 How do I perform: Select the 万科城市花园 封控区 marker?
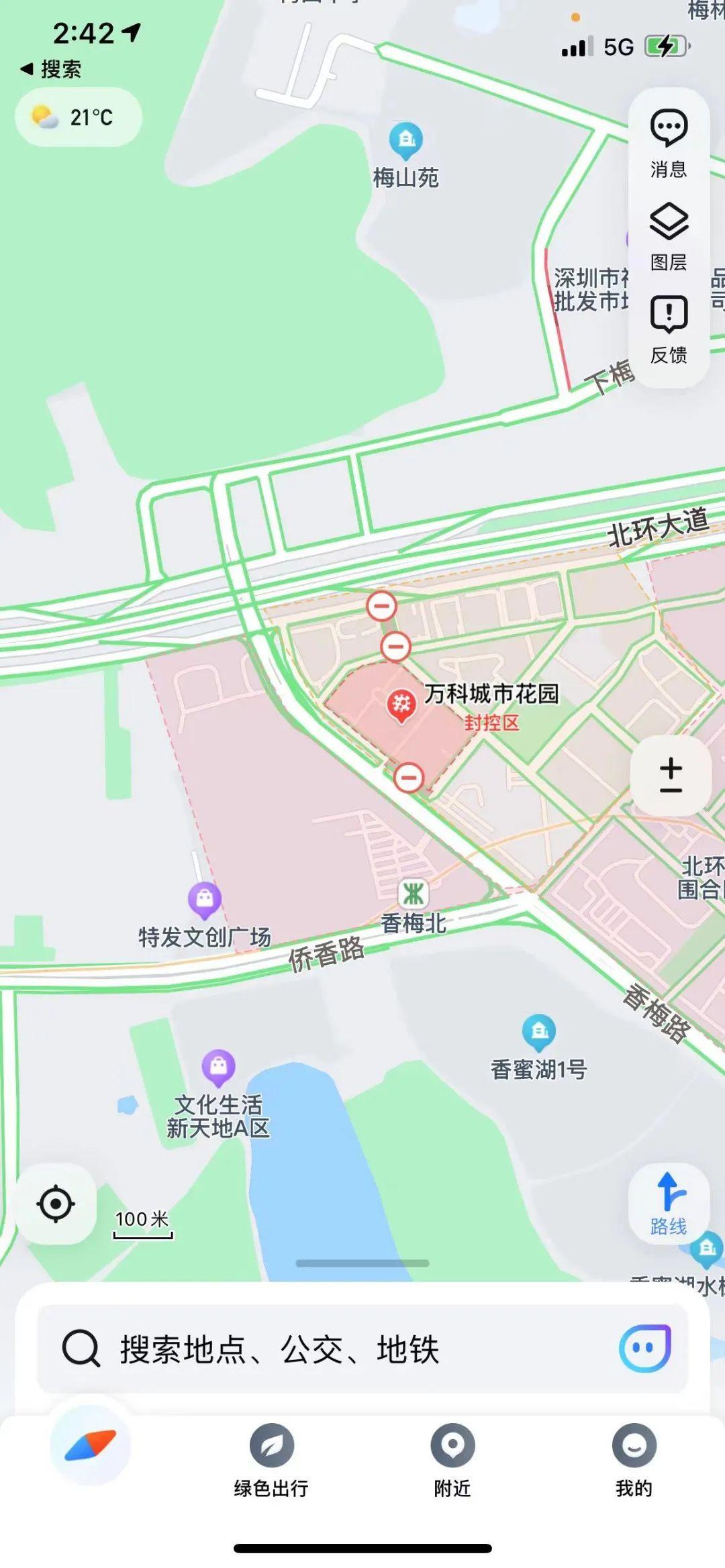pyautogui.click(x=401, y=706)
